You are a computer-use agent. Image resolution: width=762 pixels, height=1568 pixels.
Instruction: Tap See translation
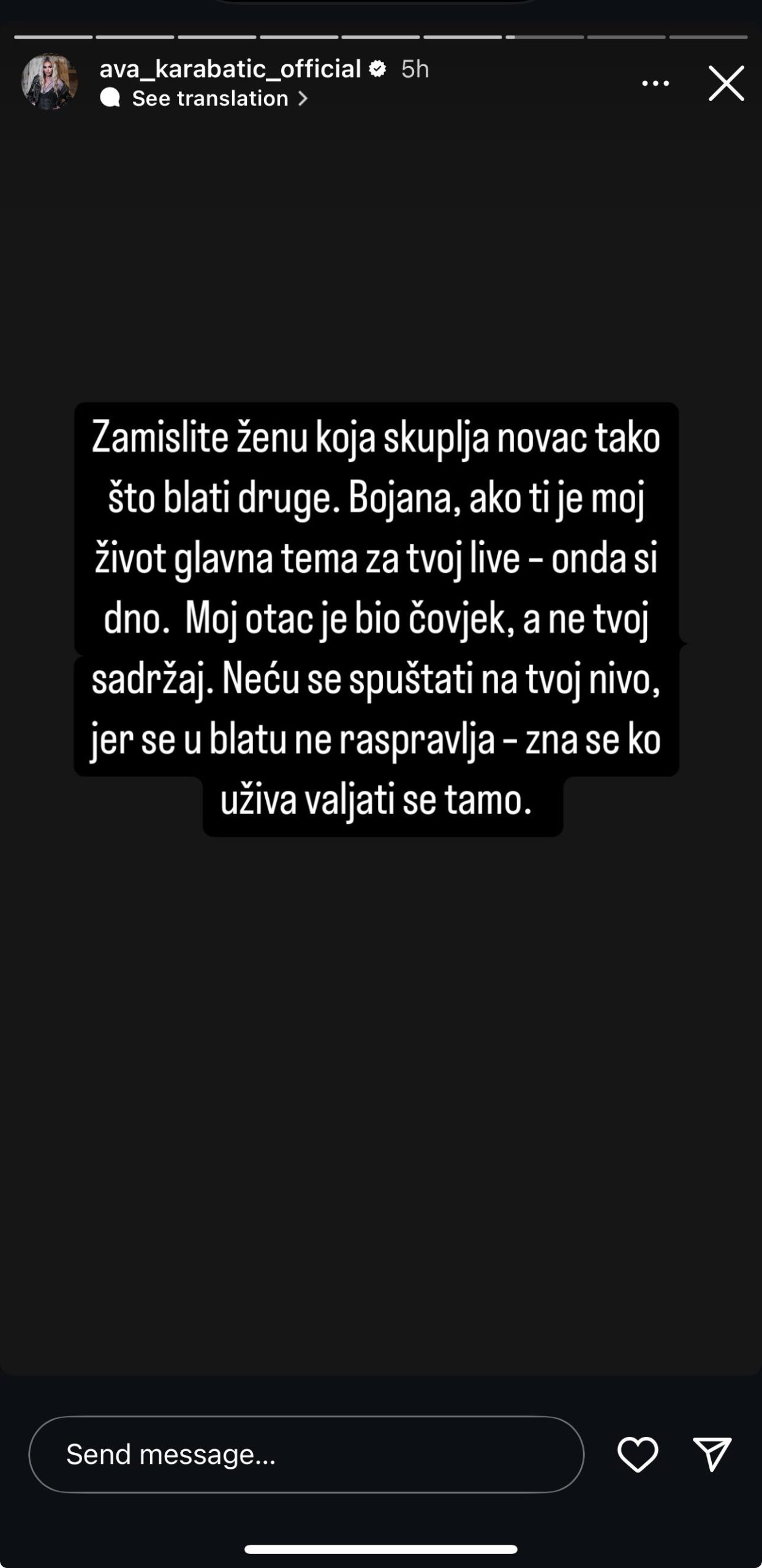tap(210, 99)
